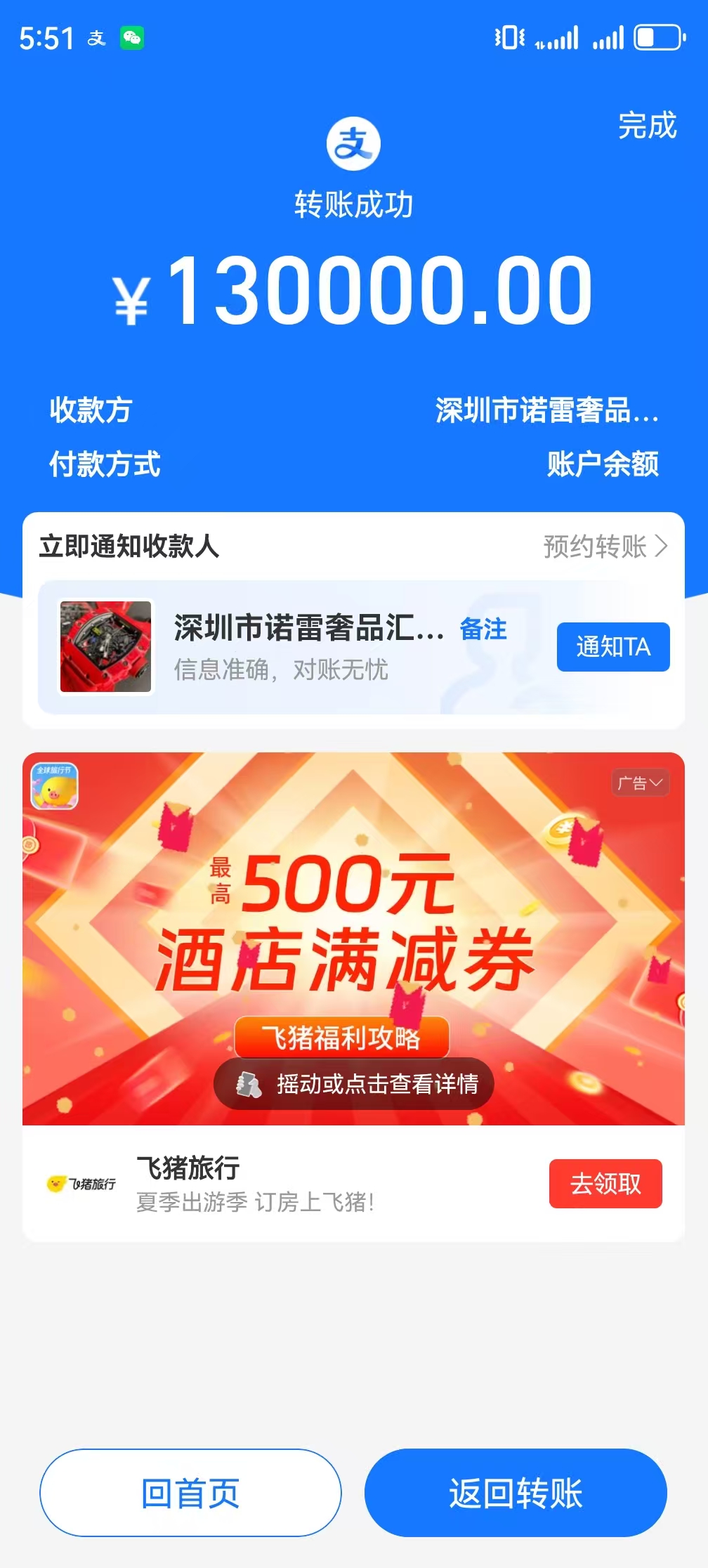Screen dimensions: 708x1568
Task: Select 返回转账 to return to transfers
Action: pos(516,1493)
